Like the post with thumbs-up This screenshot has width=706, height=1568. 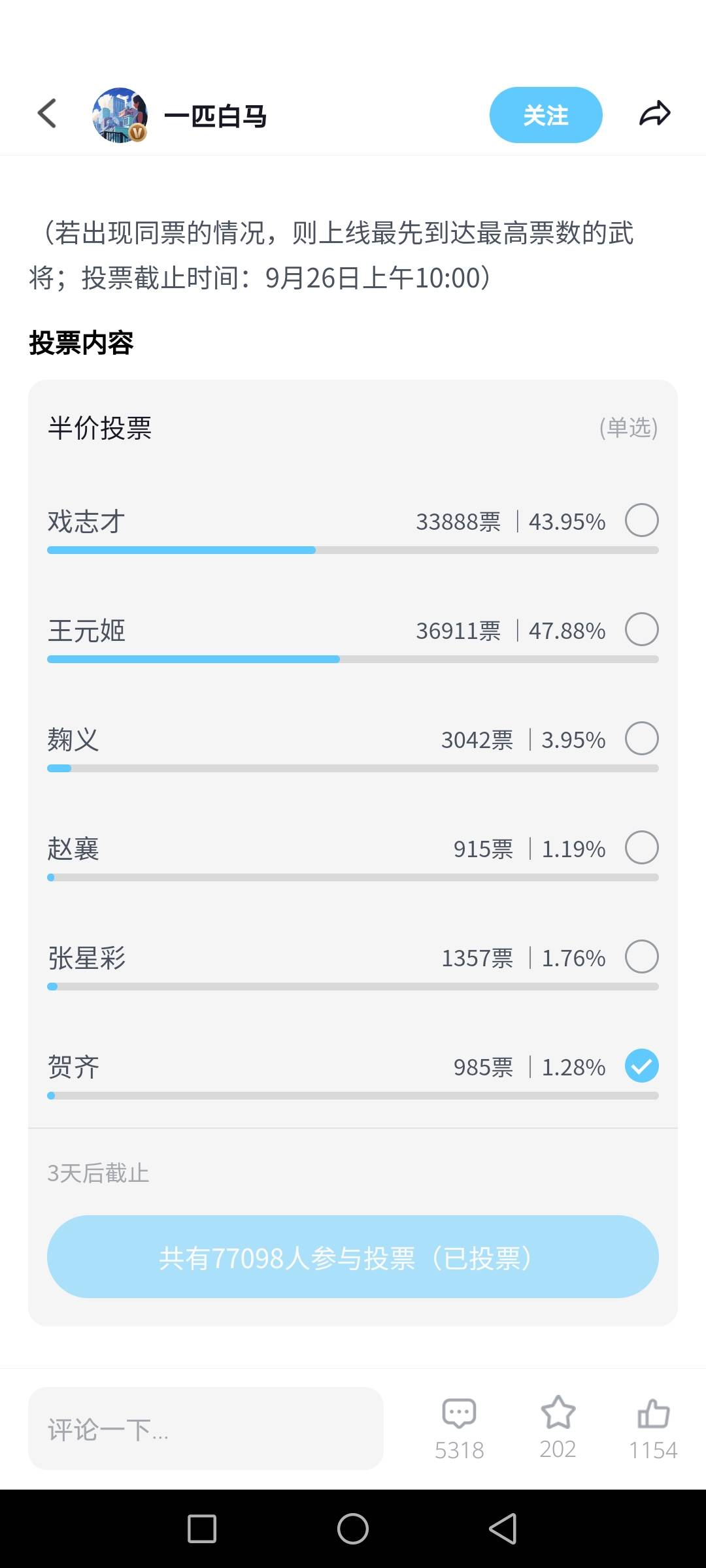point(653,1429)
